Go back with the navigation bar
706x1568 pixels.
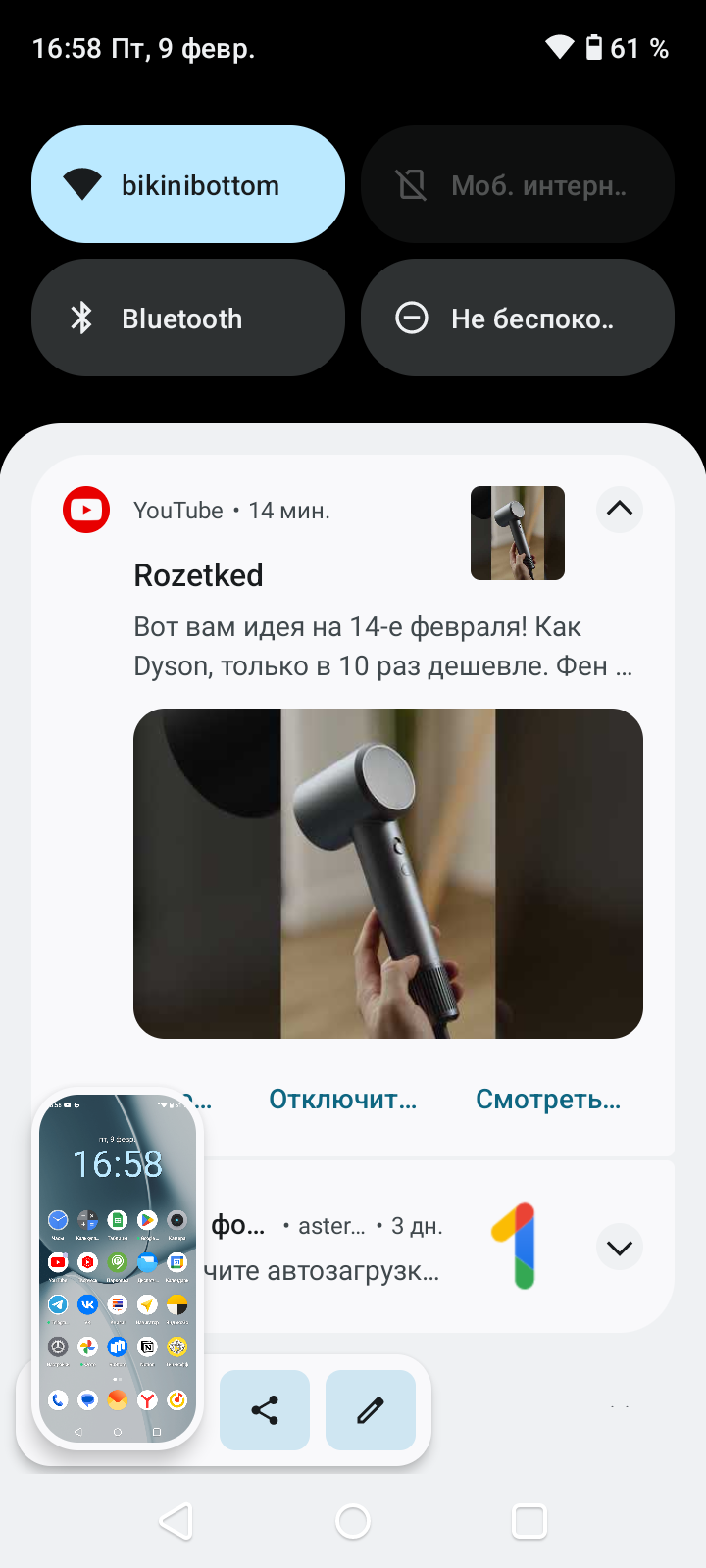pyautogui.click(x=176, y=1521)
